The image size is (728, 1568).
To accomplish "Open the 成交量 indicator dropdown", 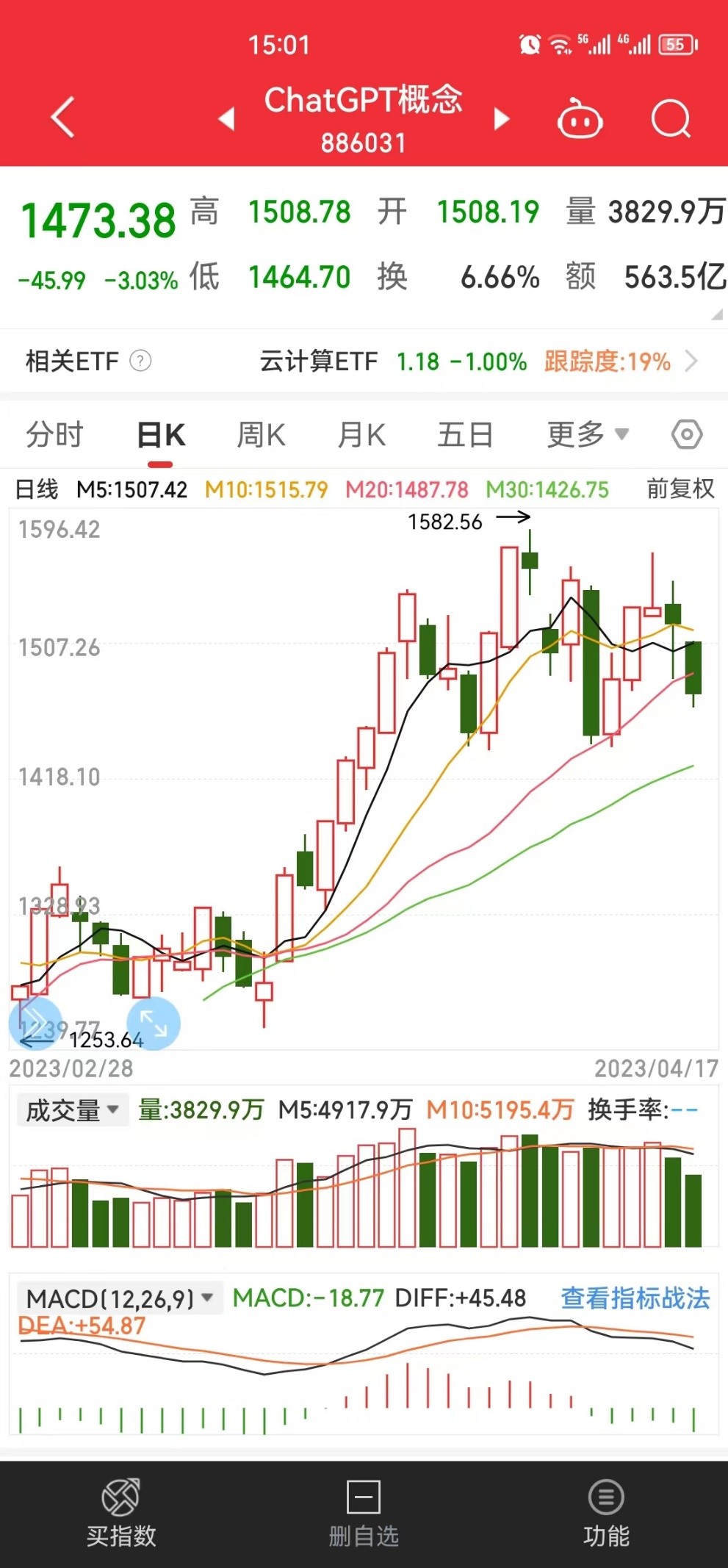I will [x=71, y=1110].
